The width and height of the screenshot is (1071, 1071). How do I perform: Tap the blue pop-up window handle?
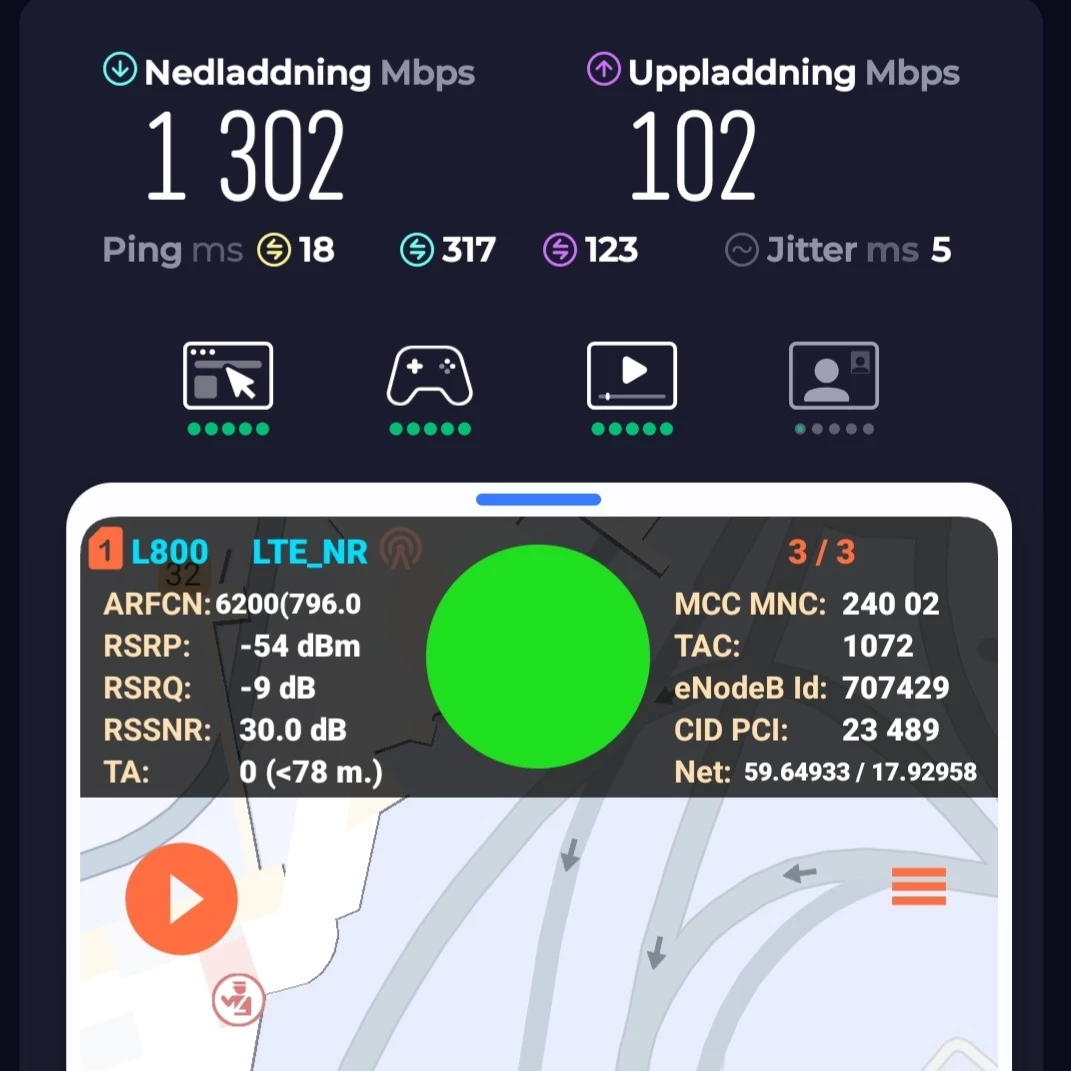point(538,499)
